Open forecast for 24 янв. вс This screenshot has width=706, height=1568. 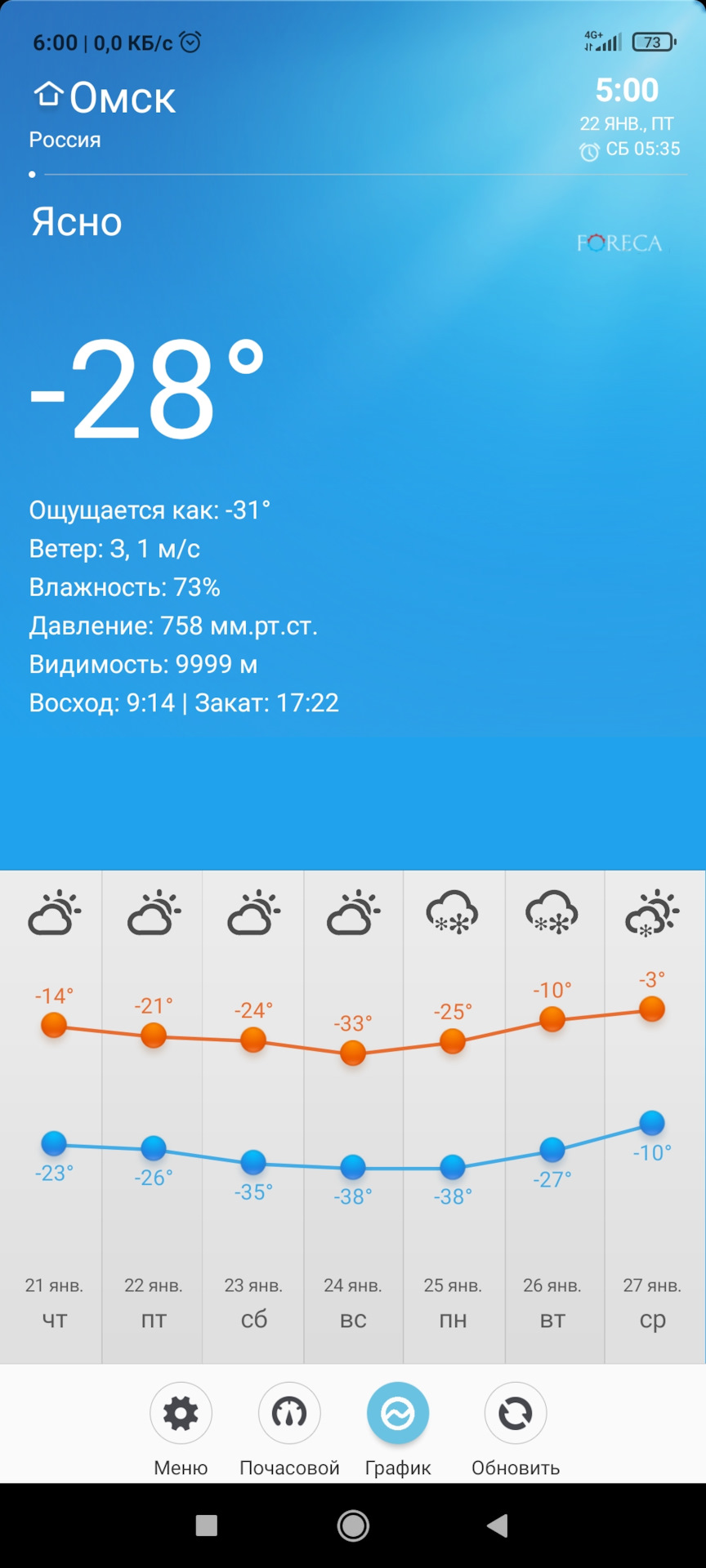point(353,1302)
